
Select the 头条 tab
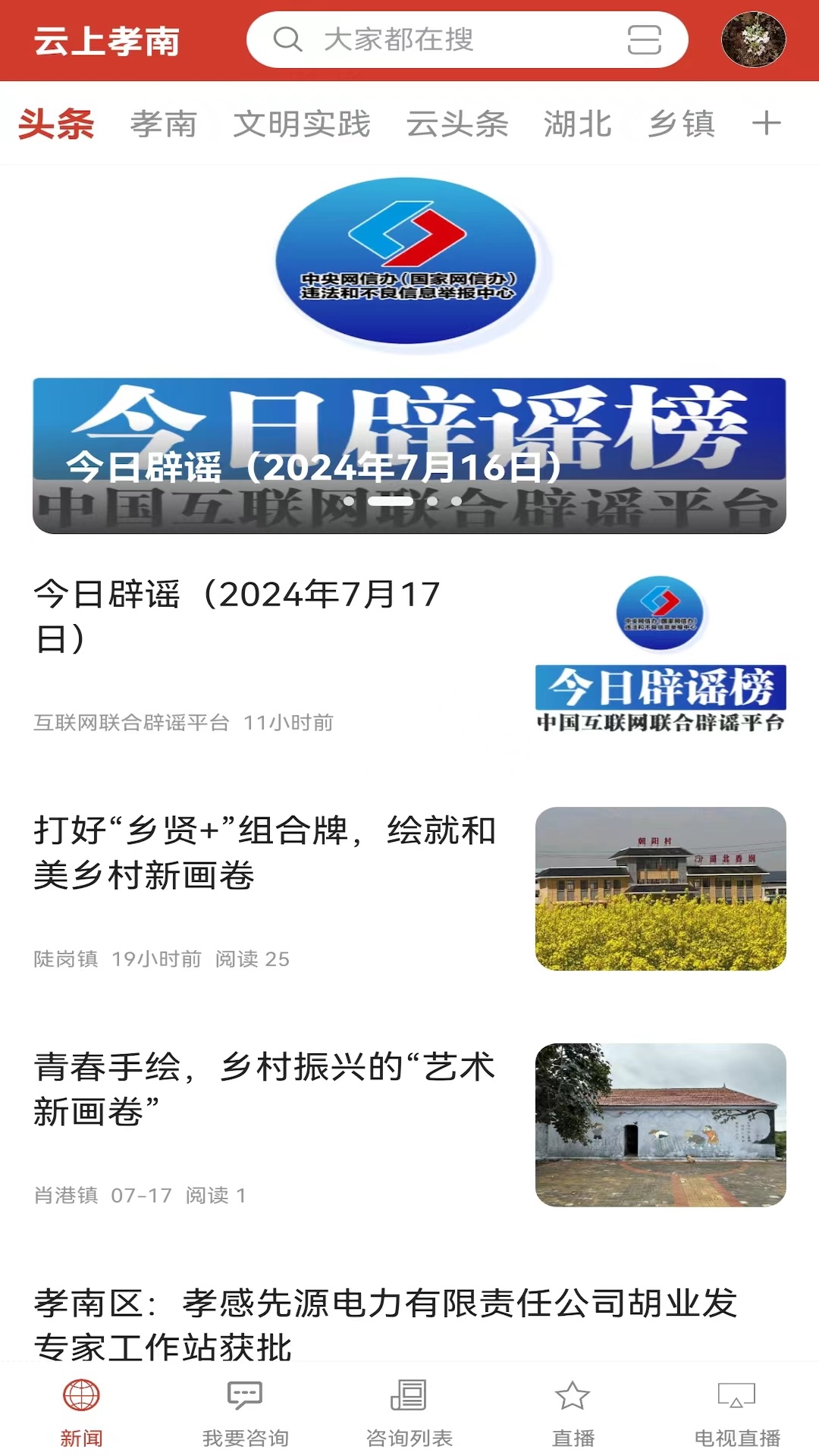click(56, 124)
